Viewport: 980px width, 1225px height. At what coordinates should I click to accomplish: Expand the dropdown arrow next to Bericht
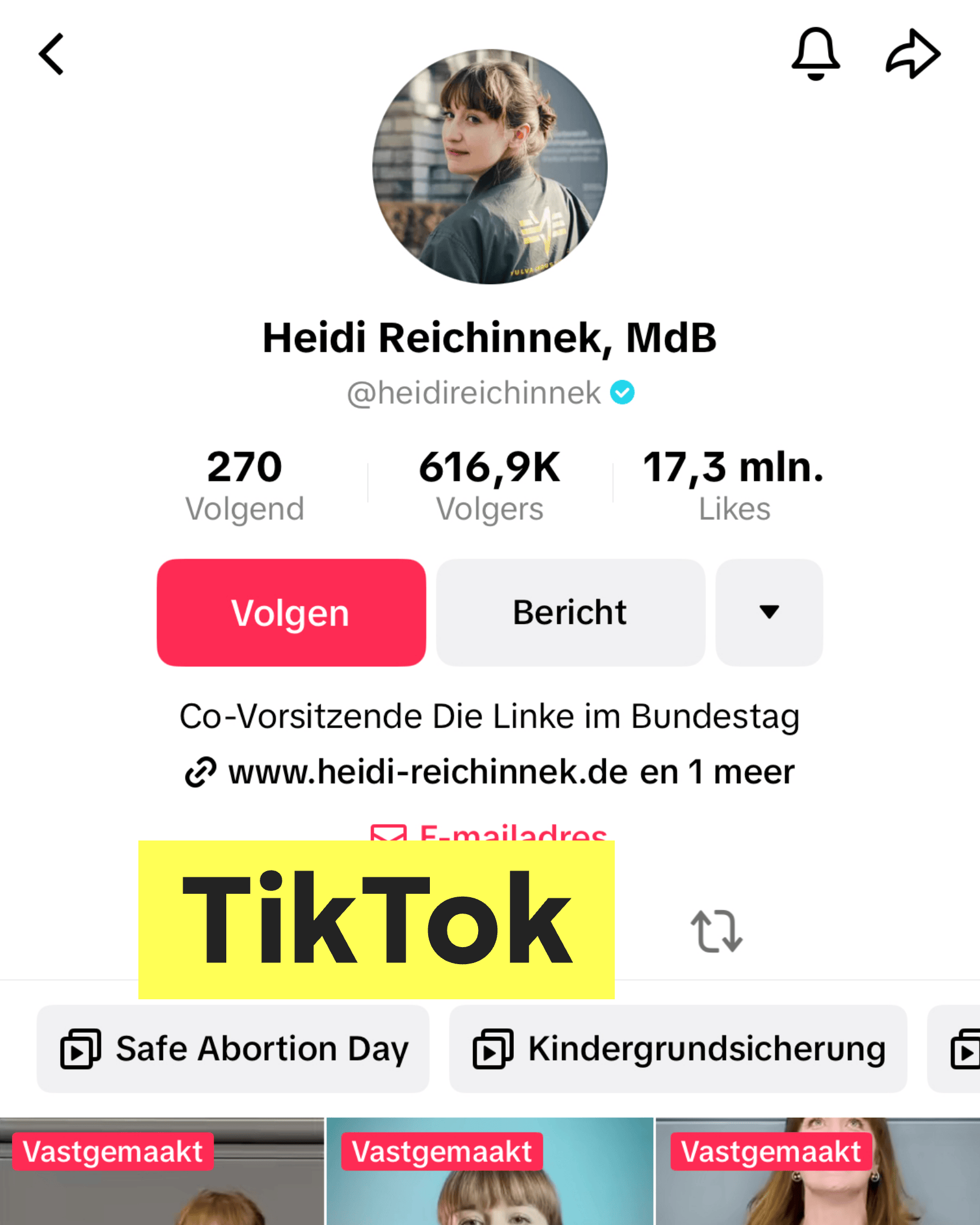point(768,612)
